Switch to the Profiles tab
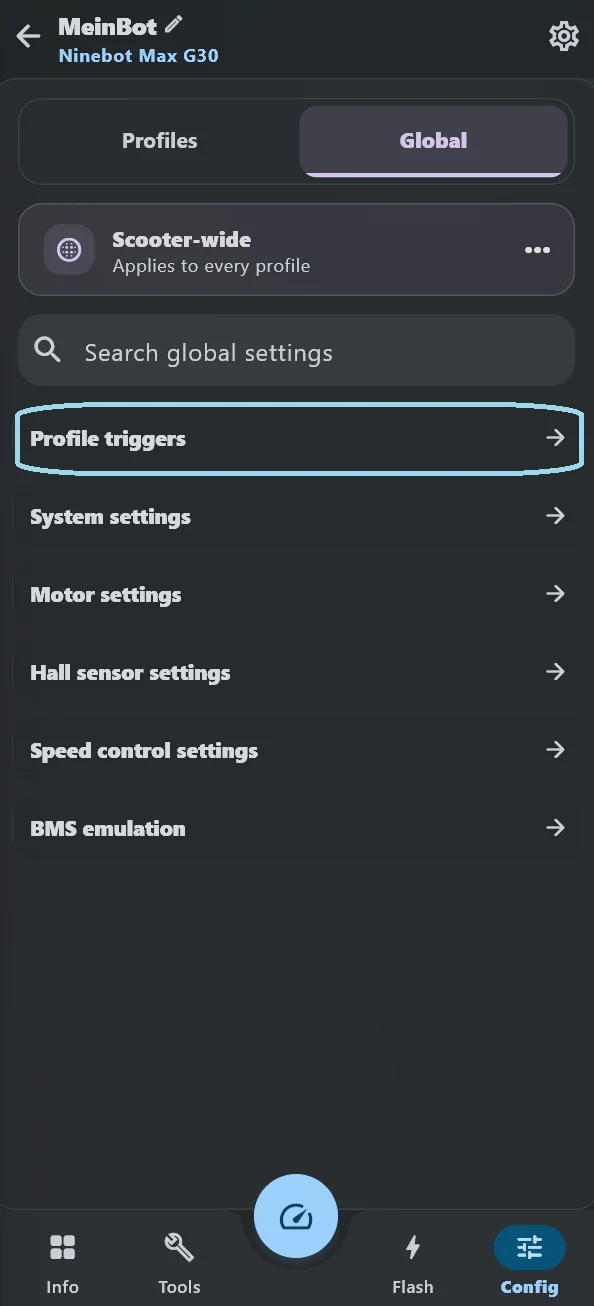This screenshot has width=594, height=1306. (160, 141)
